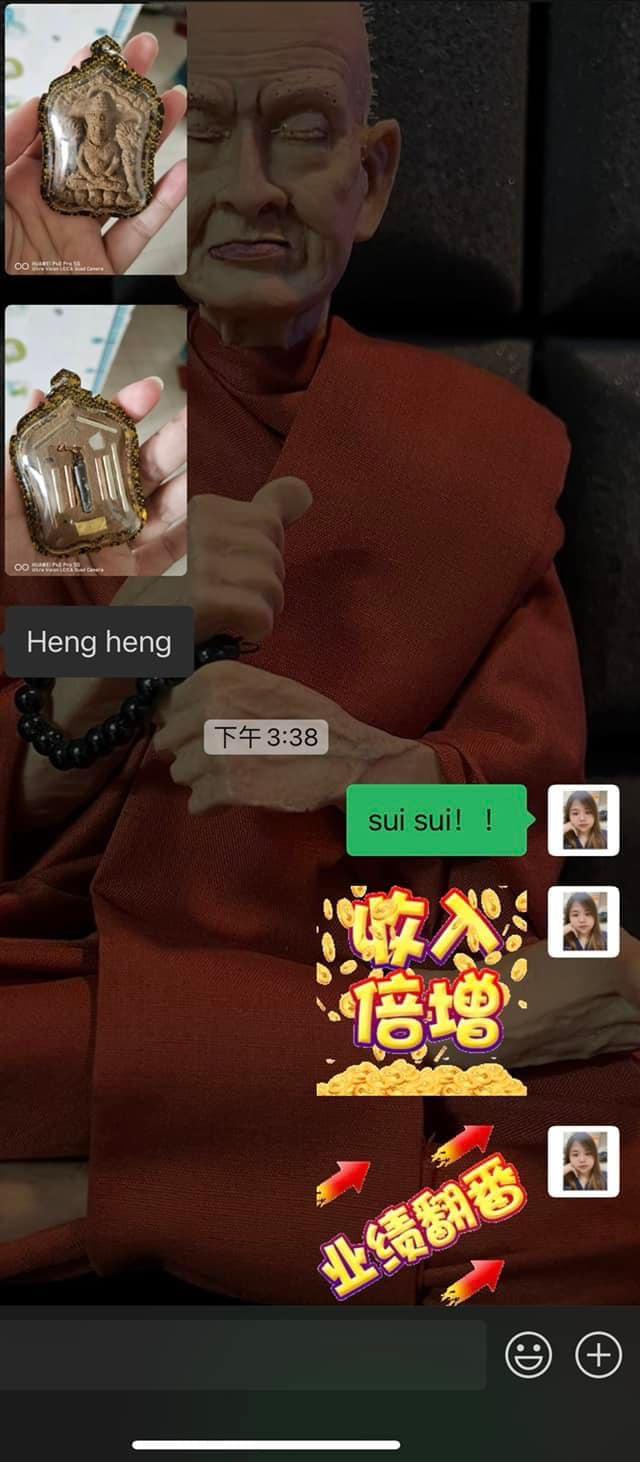Tap the message text input field

243,1355
